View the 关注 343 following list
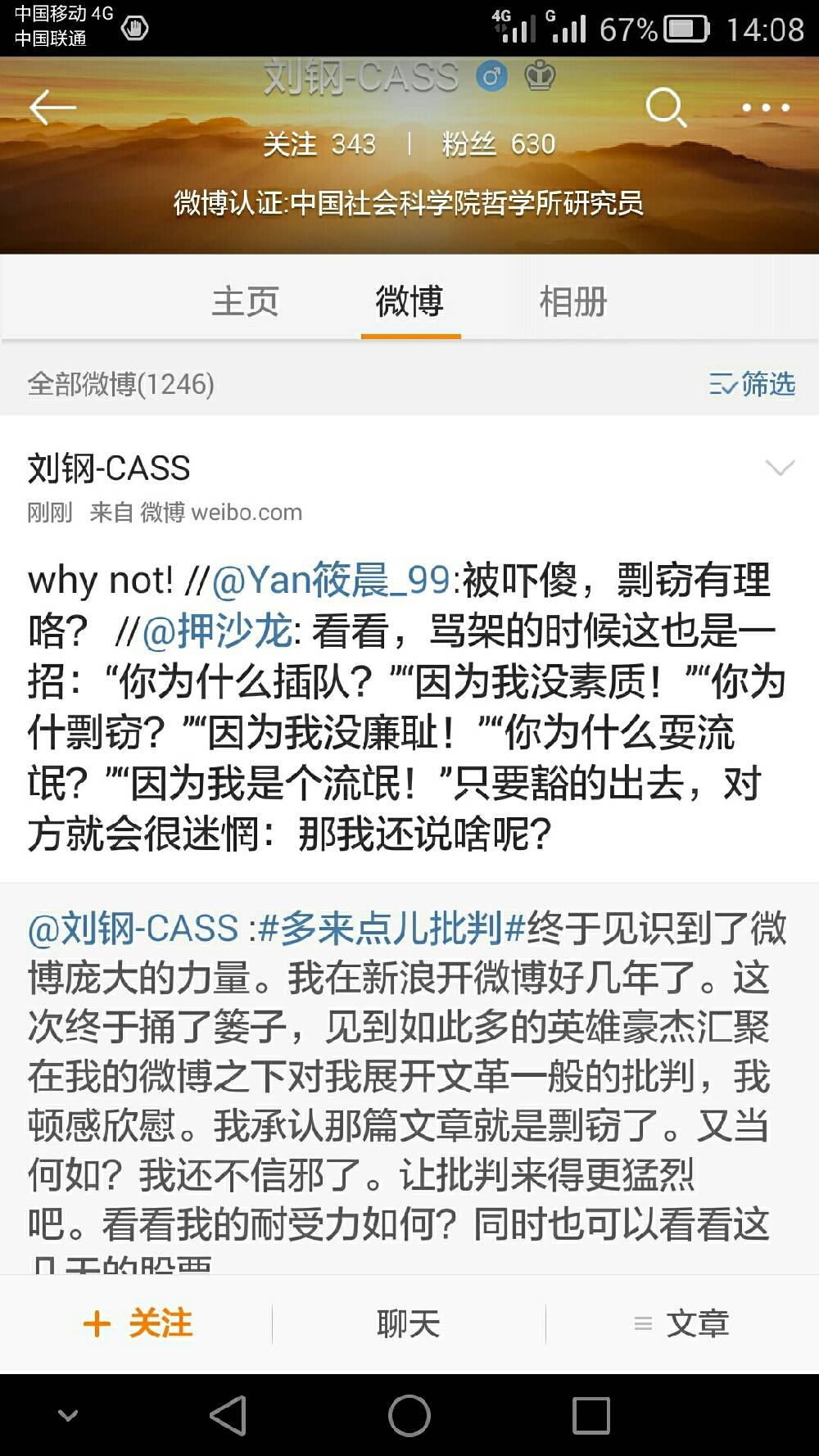The image size is (819, 1456). click(319, 144)
